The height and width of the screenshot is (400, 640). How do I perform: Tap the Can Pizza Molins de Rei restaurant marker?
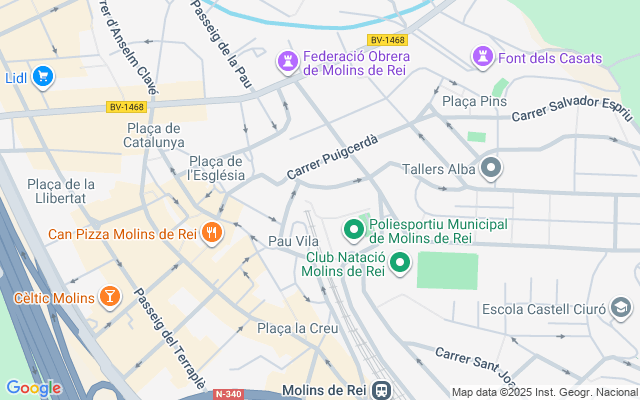coord(211,233)
